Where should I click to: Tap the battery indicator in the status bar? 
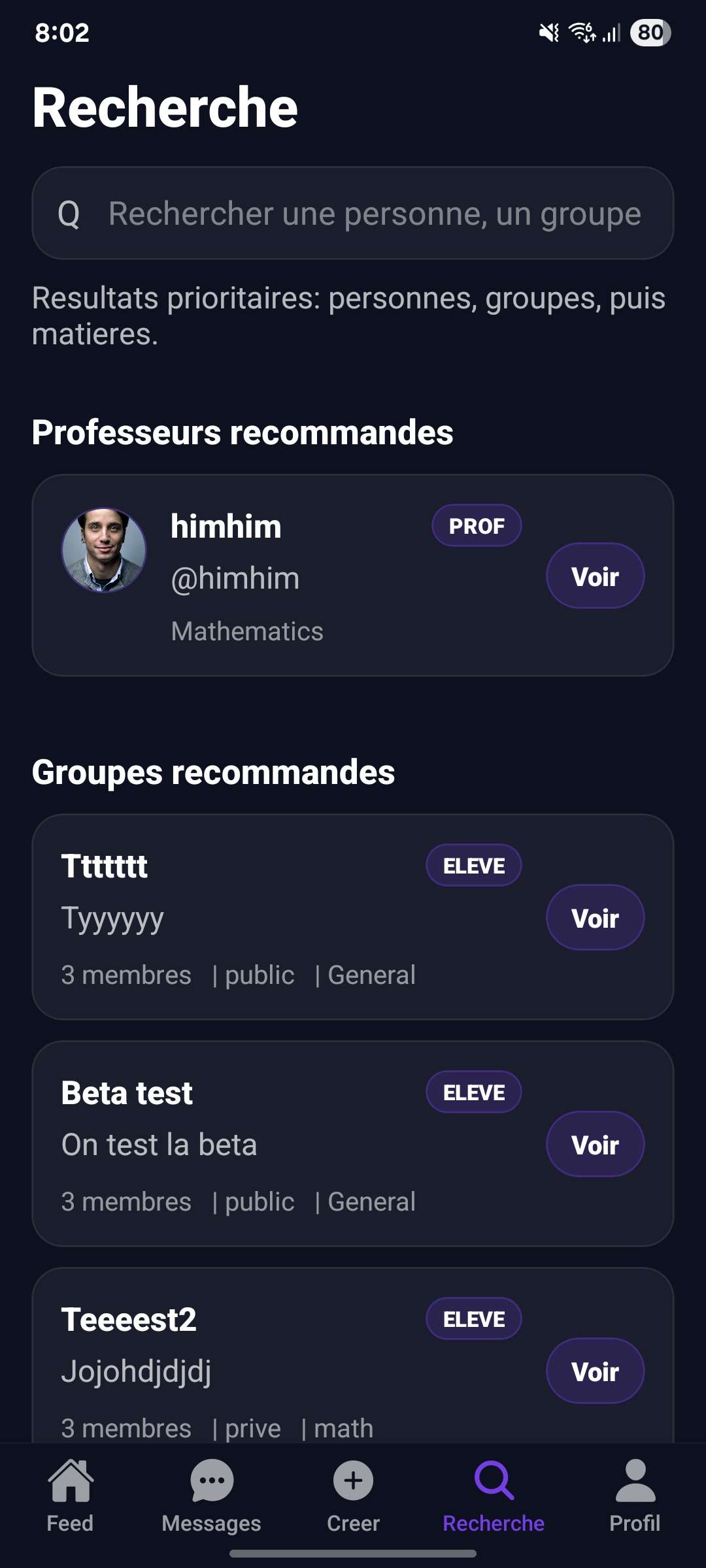tap(650, 31)
